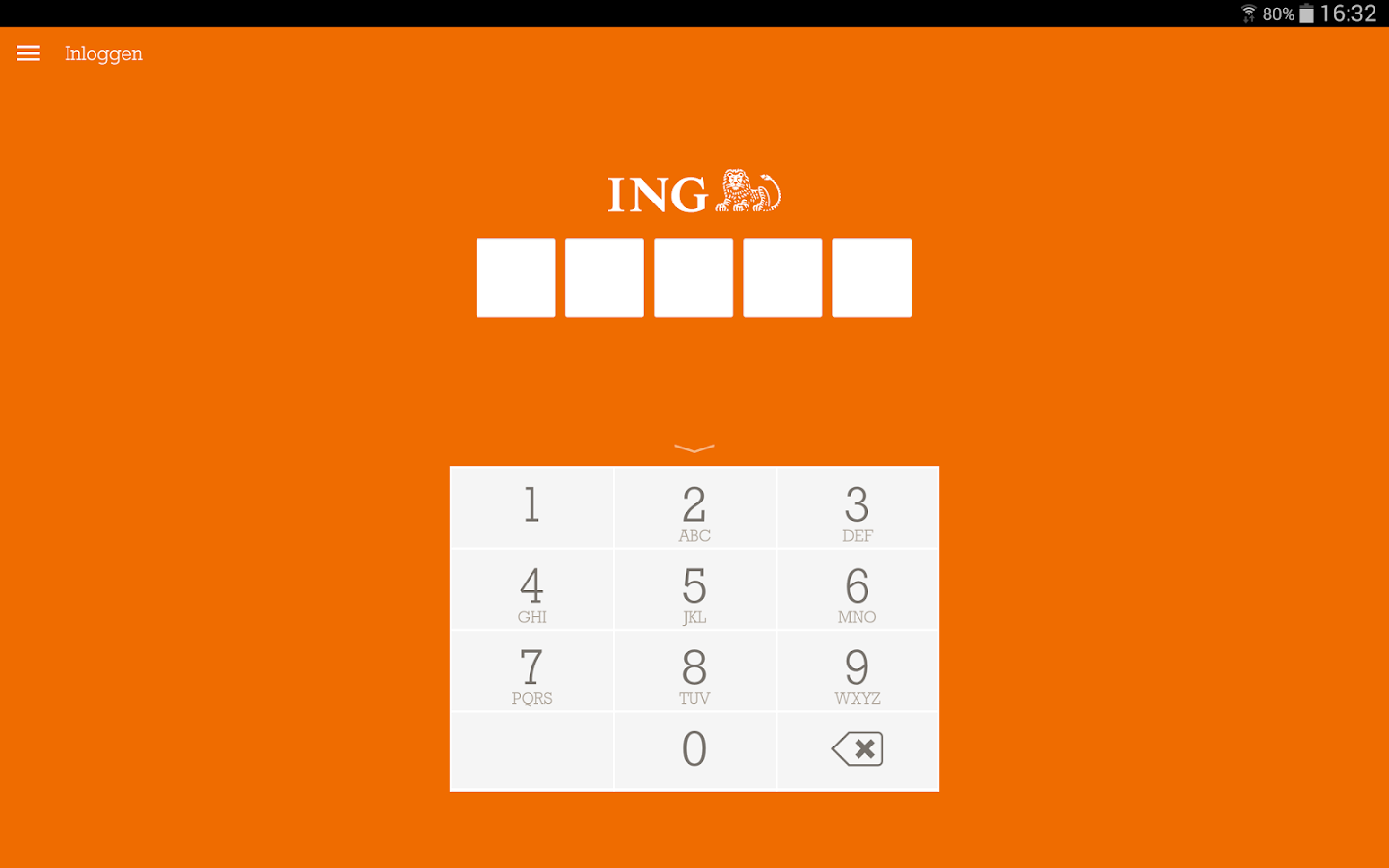Enter digit 1 on the keypad
Image resolution: width=1389 pixels, height=868 pixels.
[531, 508]
